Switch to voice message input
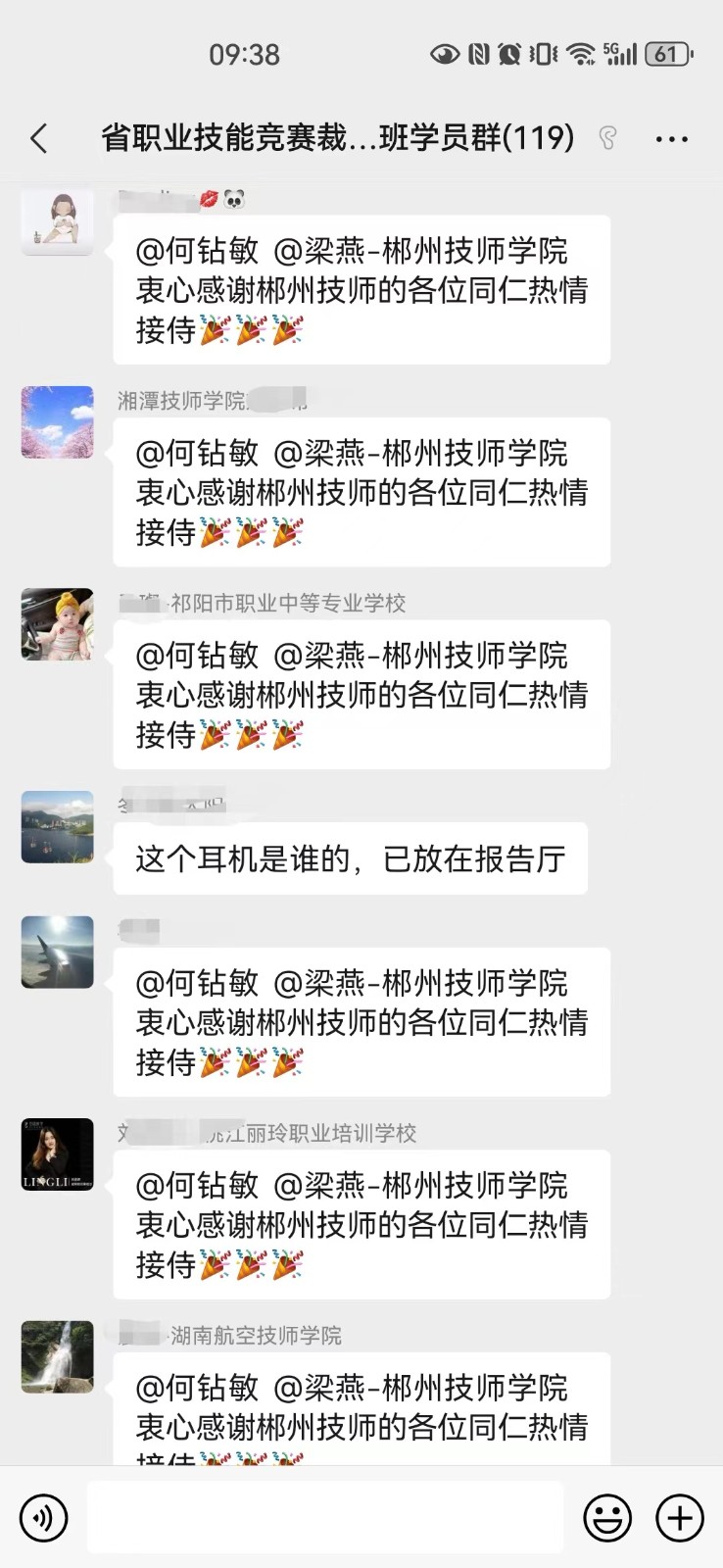723x1568 pixels. (x=44, y=1518)
